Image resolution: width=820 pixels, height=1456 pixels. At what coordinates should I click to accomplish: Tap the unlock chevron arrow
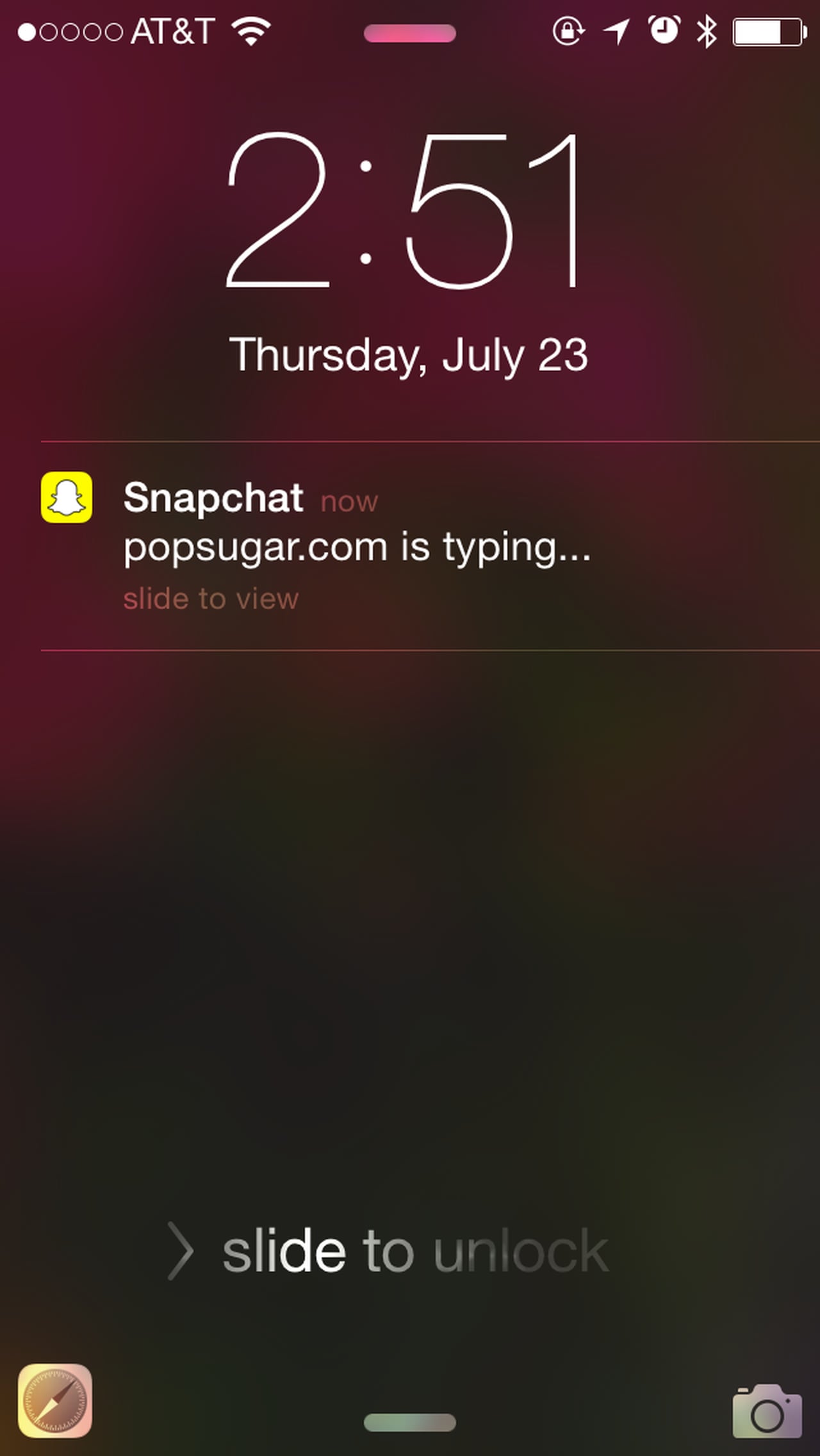[x=183, y=1250]
